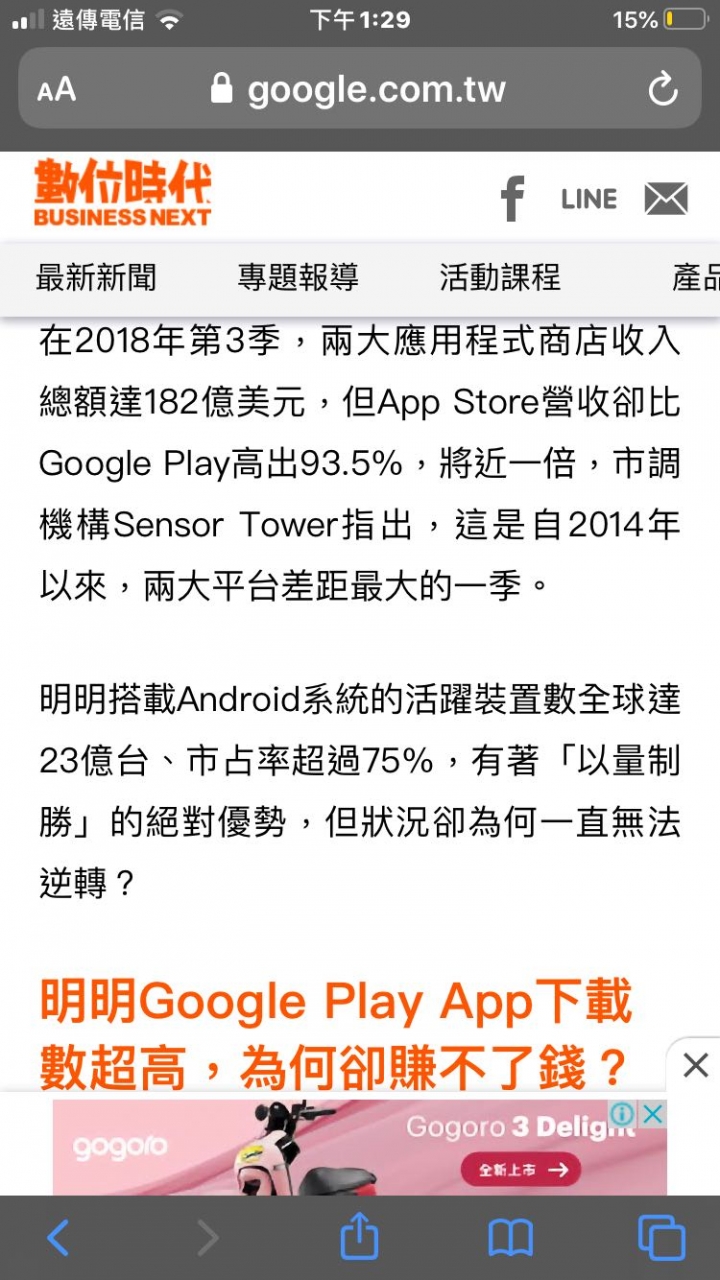Reload the page
The width and height of the screenshot is (720, 1280).
click(662, 90)
